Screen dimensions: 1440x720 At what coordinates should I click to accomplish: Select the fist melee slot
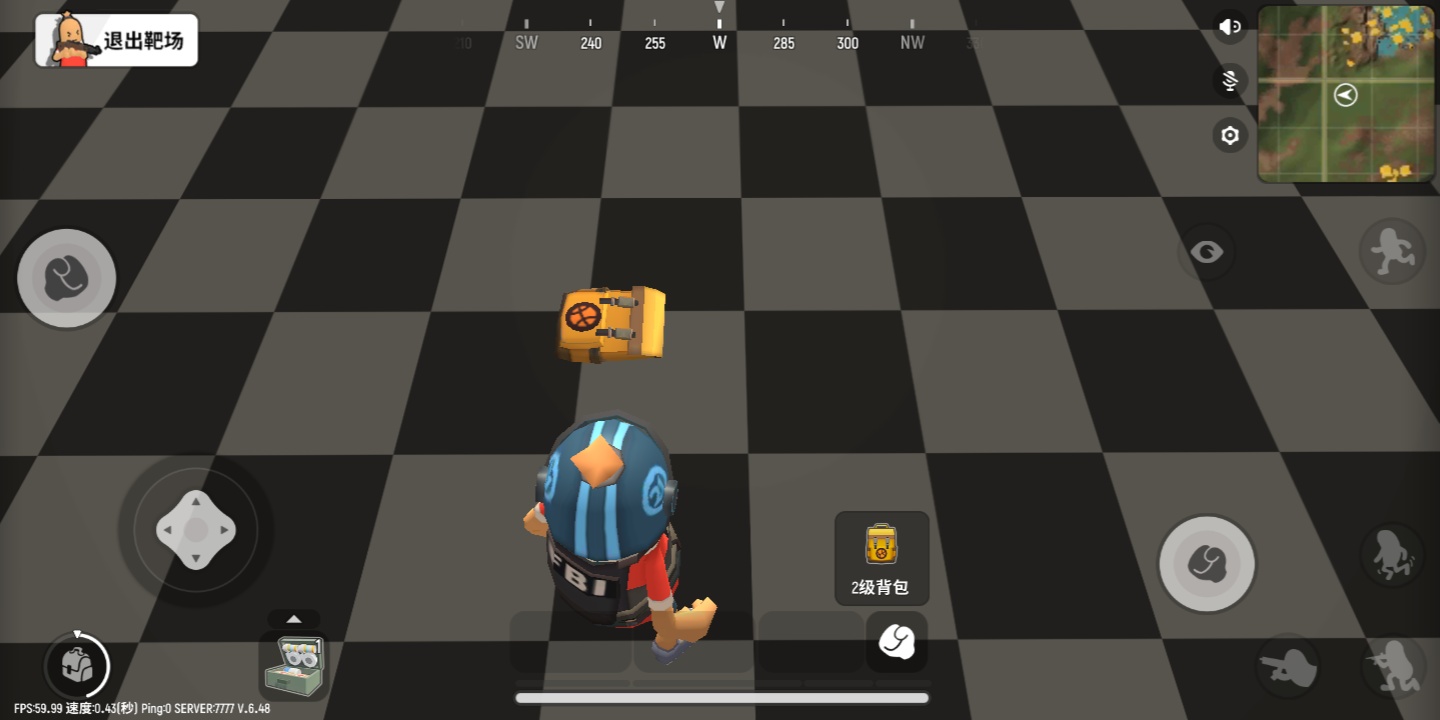tap(896, 641)
